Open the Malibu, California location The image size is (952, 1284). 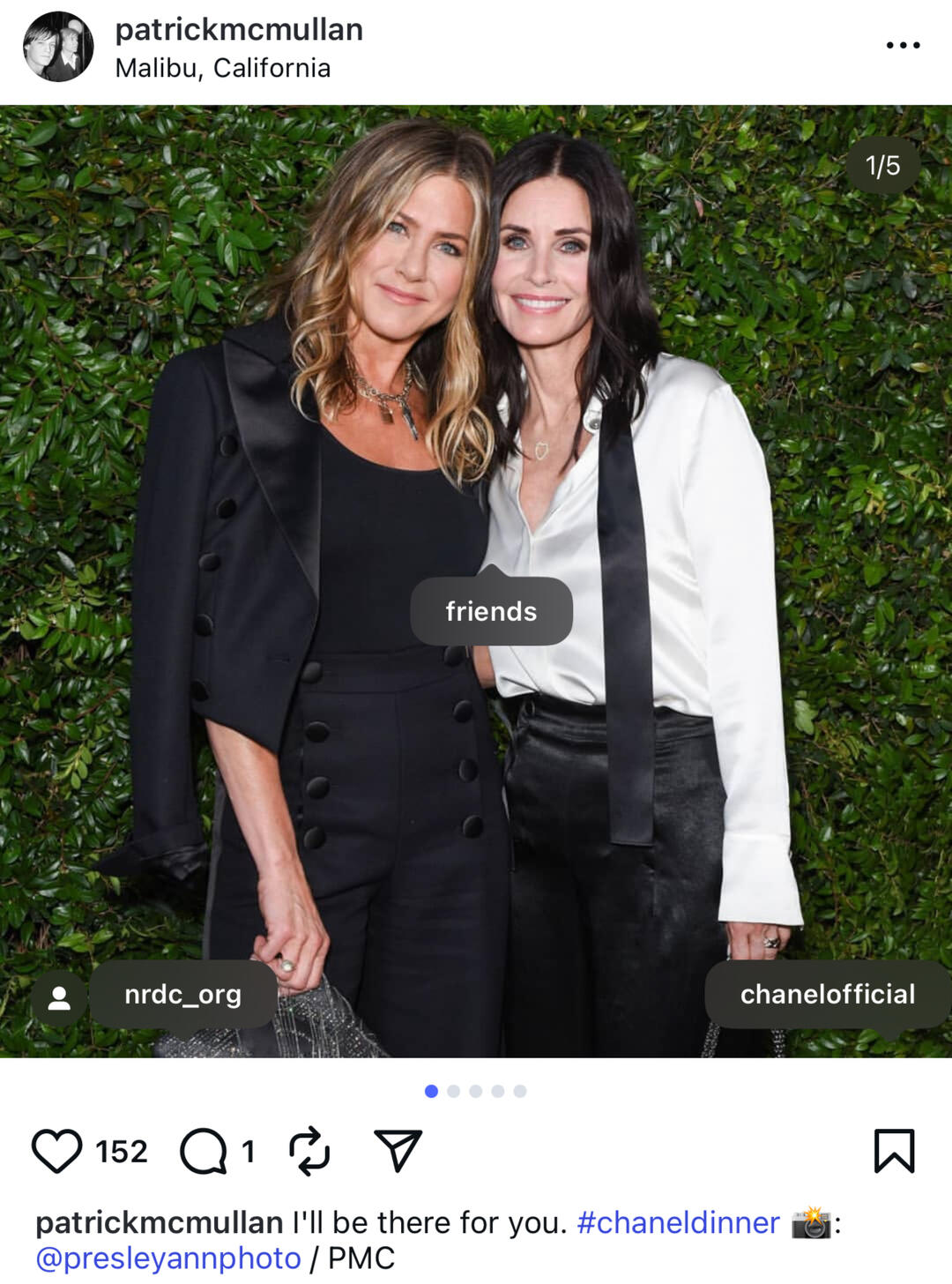[223, 68]
